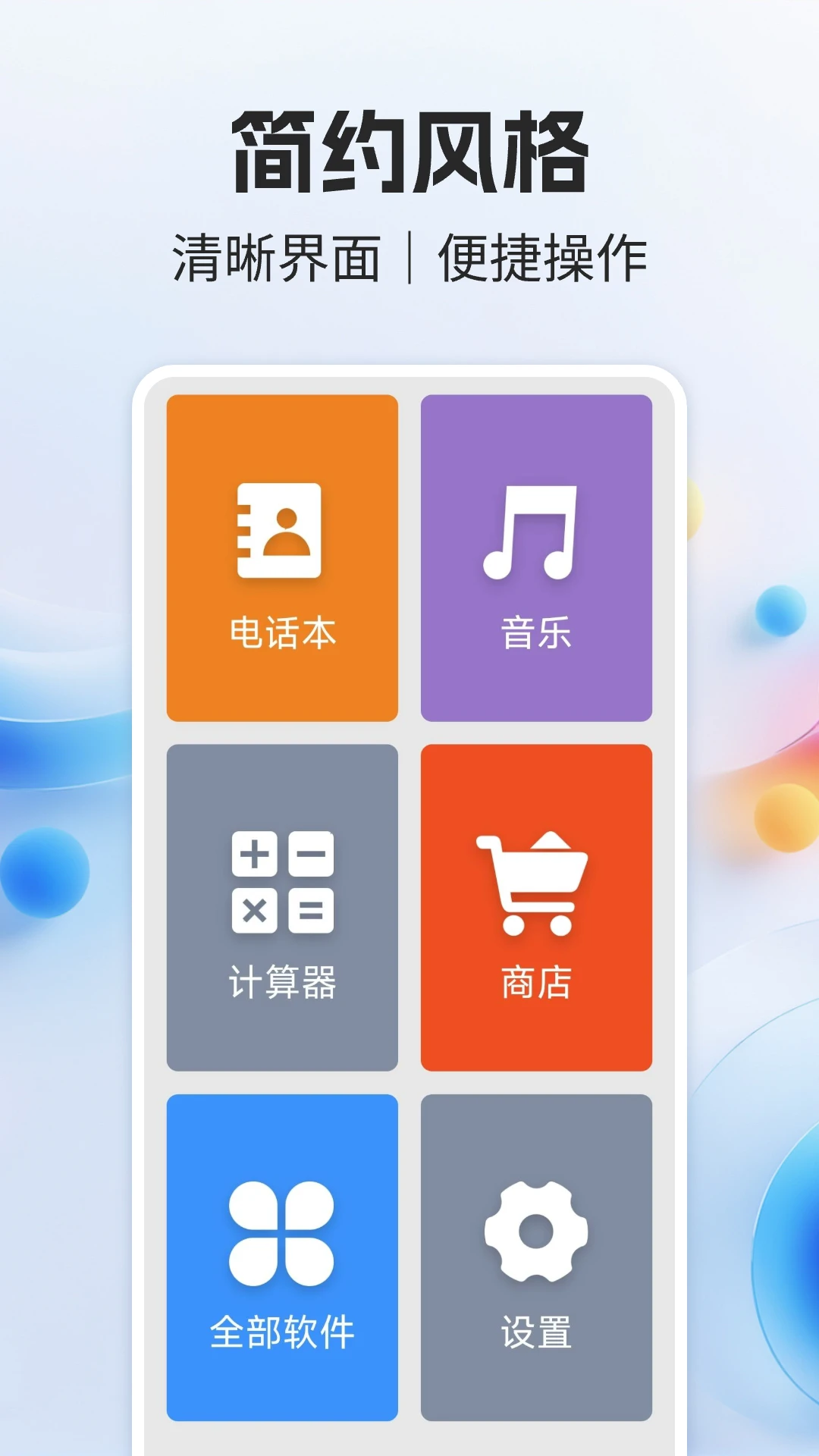Screen dimensions: 819x1456
Task: Click the 音乐 label text
Action: click(x=535, y=632)
